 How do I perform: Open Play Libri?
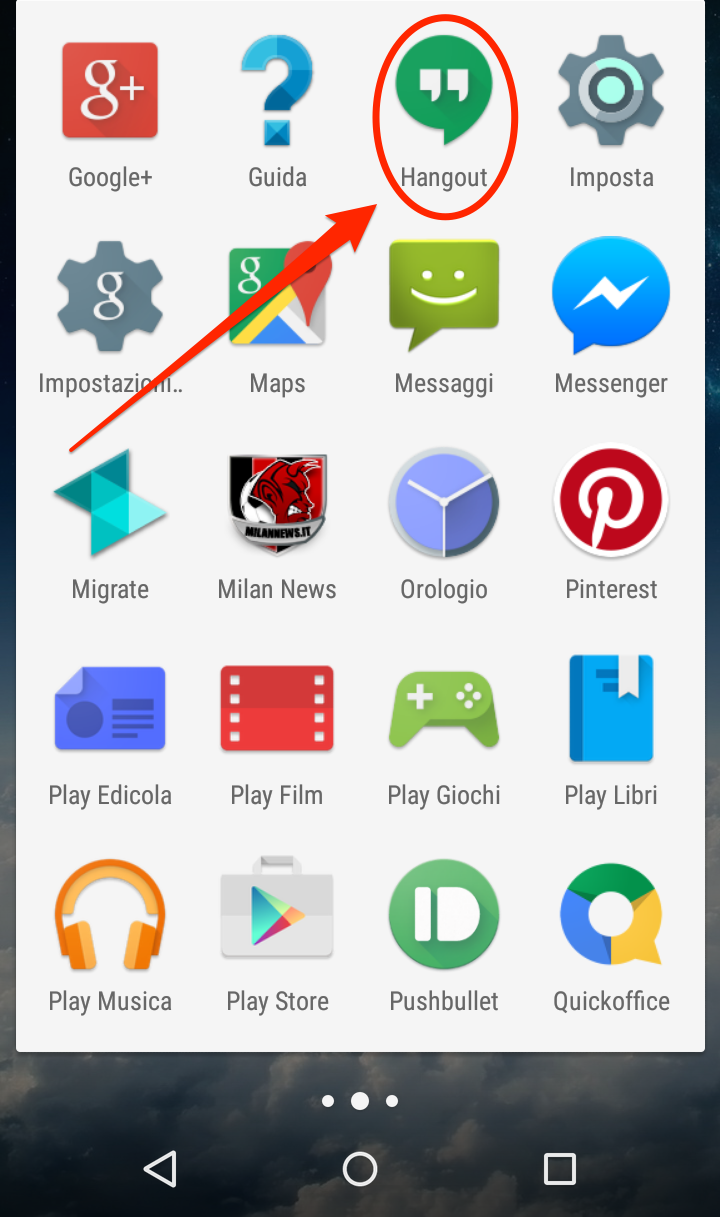(x=611, y=709)
